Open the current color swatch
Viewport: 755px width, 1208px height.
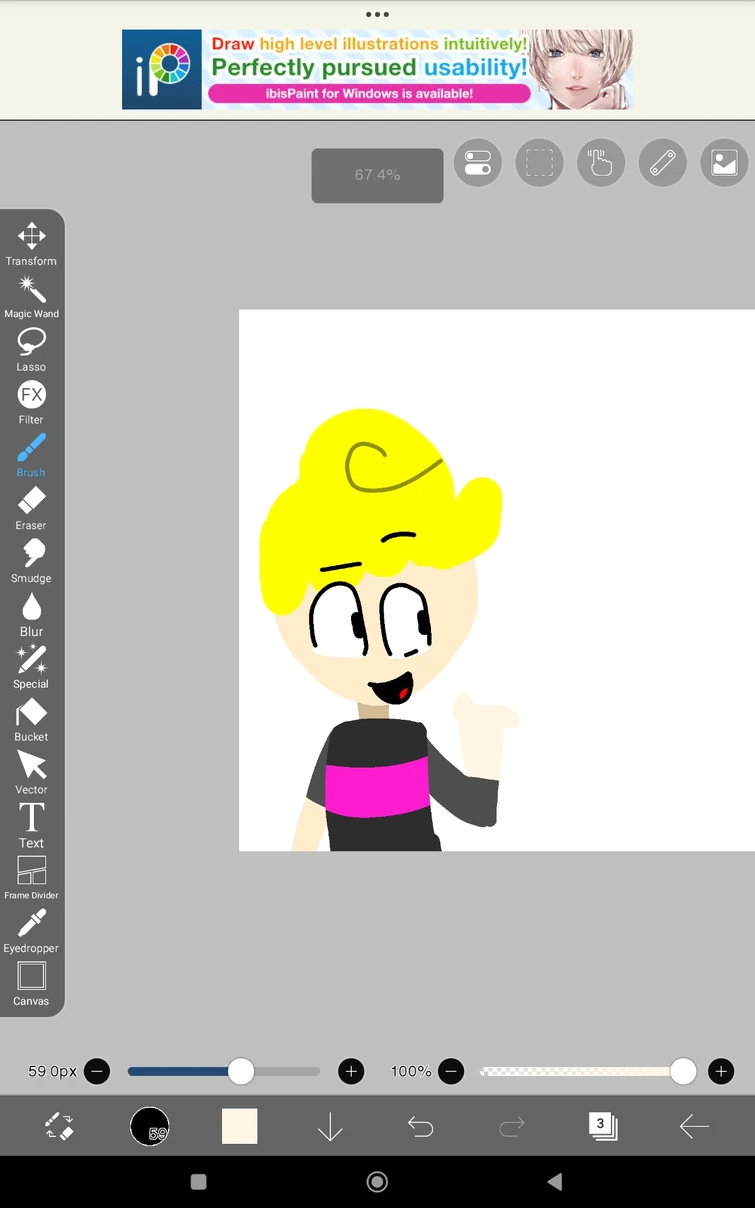click(240, 1126)
